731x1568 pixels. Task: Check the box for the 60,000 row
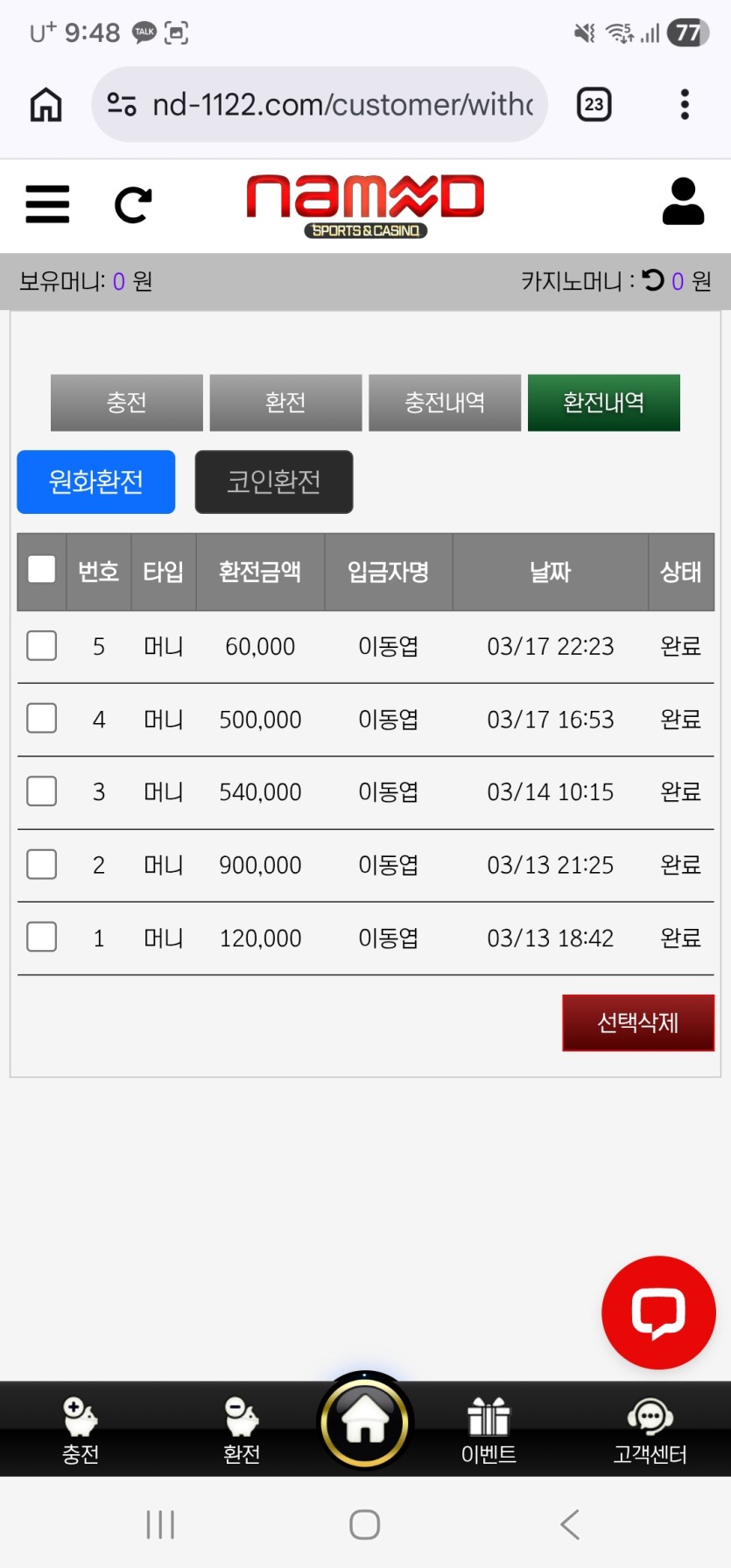coord(42,646)
